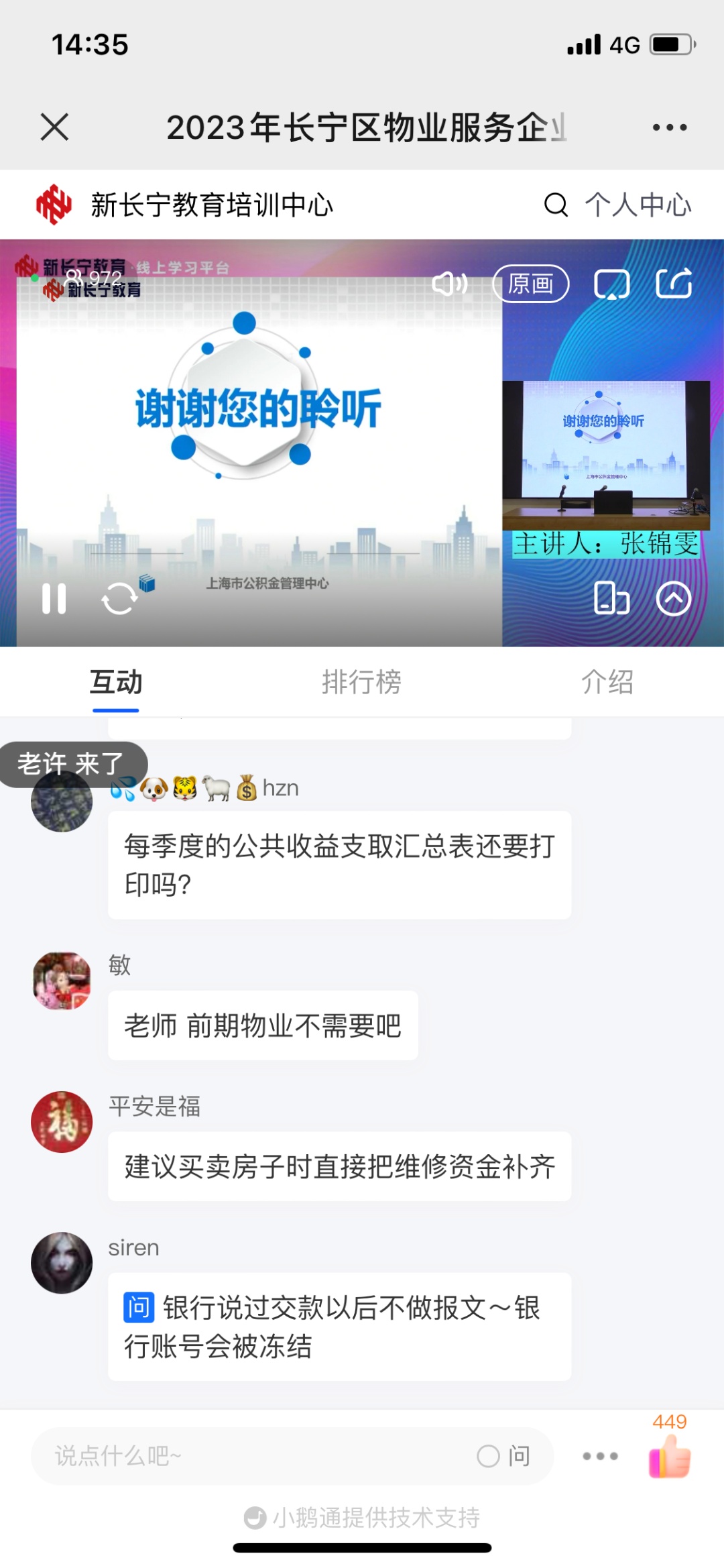The image size is (724, 1568).
Task: Switch the video screen layout
Action: pos(611,598)
